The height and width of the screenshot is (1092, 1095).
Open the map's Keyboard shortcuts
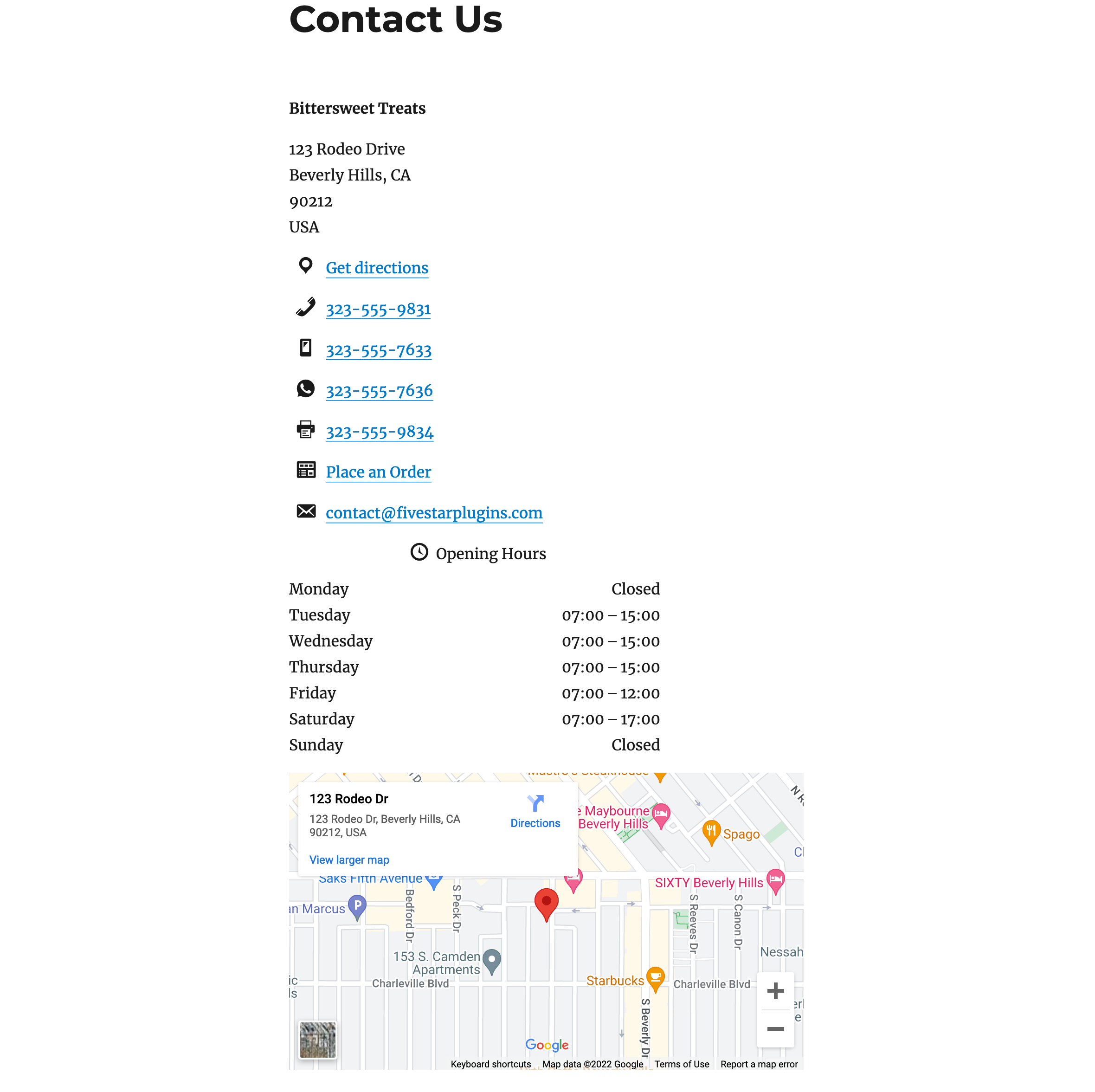click(490, 1064)
